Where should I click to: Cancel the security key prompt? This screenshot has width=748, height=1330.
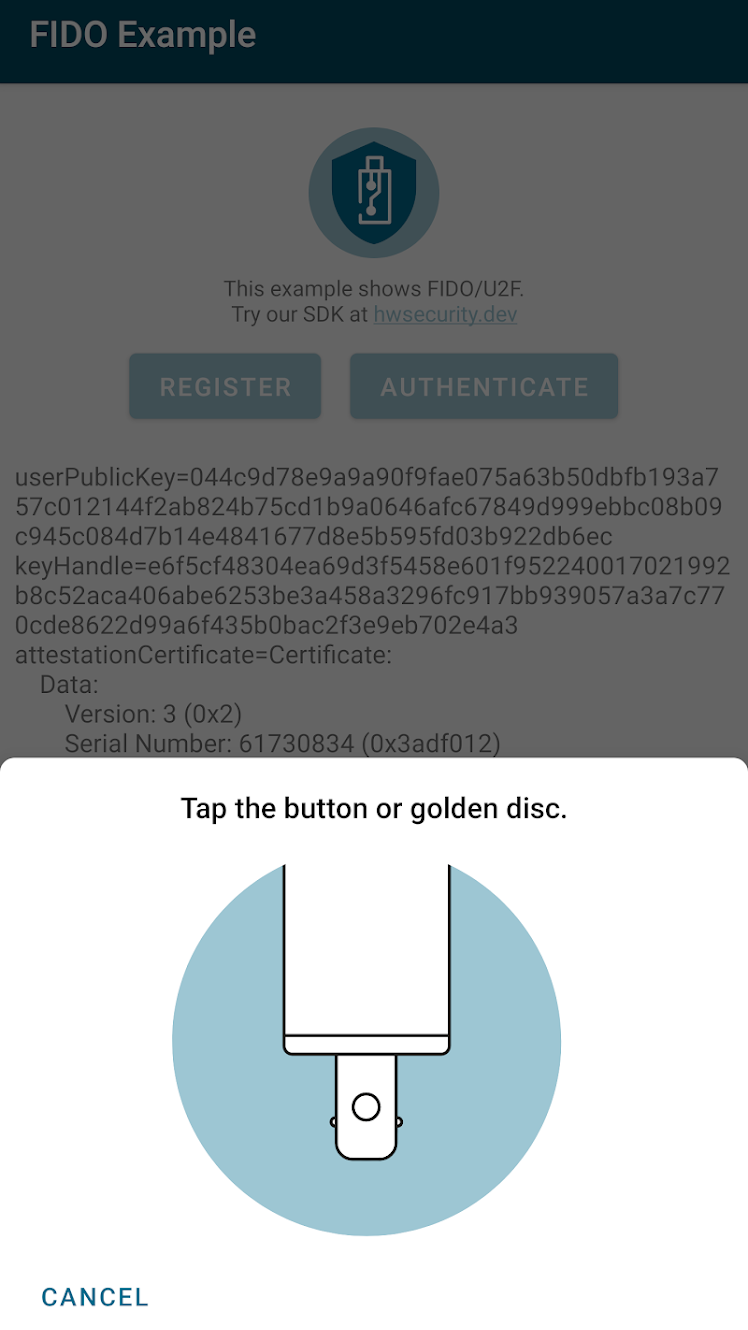(95, 1297)
